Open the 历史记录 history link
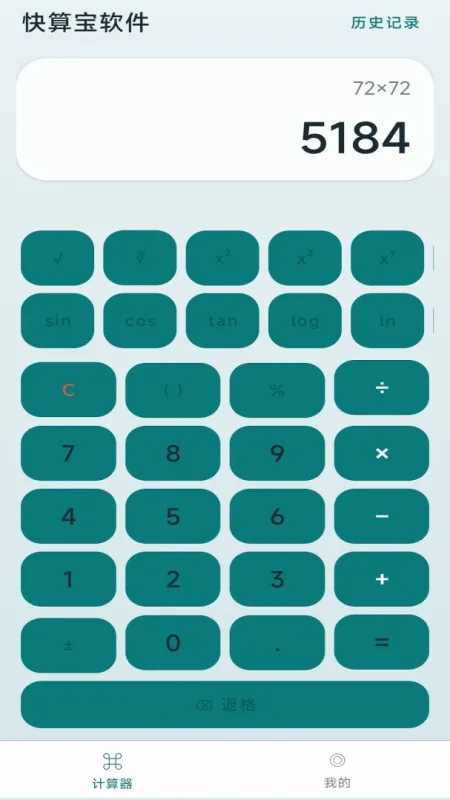 385,23
